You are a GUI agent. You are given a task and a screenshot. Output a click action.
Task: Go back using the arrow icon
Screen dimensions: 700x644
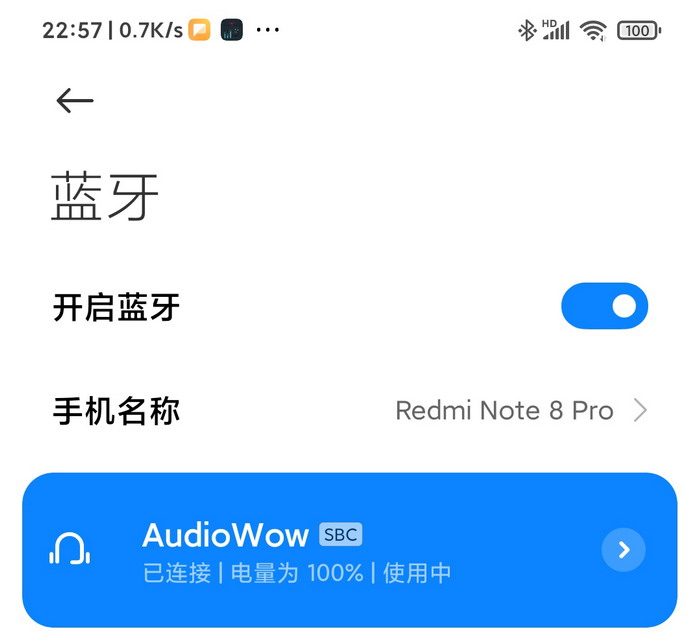(x=75, y=100)
